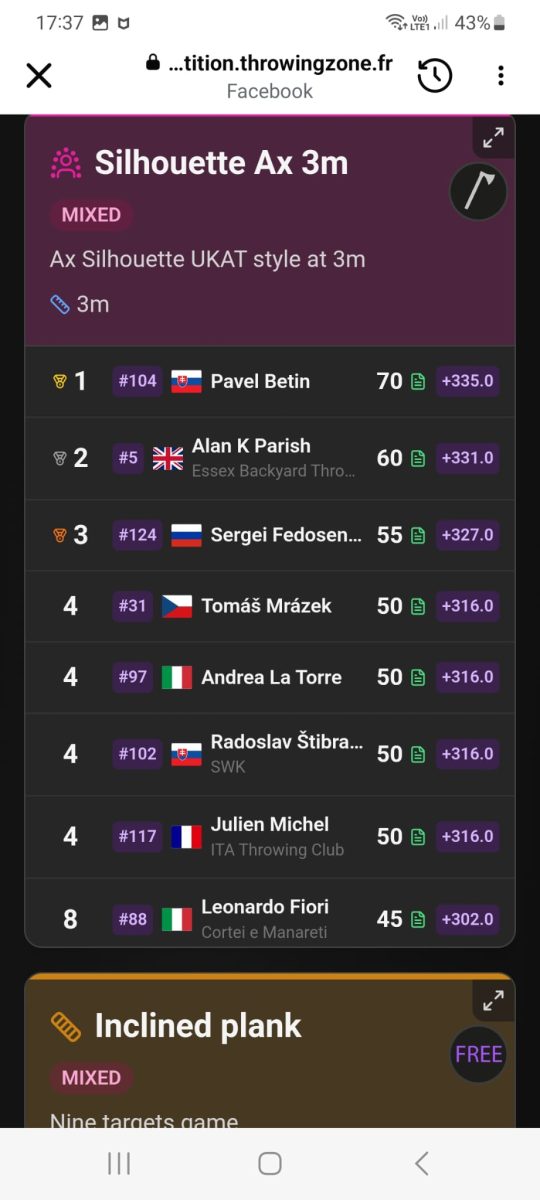540x1200 pixels.
Task: Open Radoslav Štibra's result row
Action: pyautogui.click(x=270, y=754)
